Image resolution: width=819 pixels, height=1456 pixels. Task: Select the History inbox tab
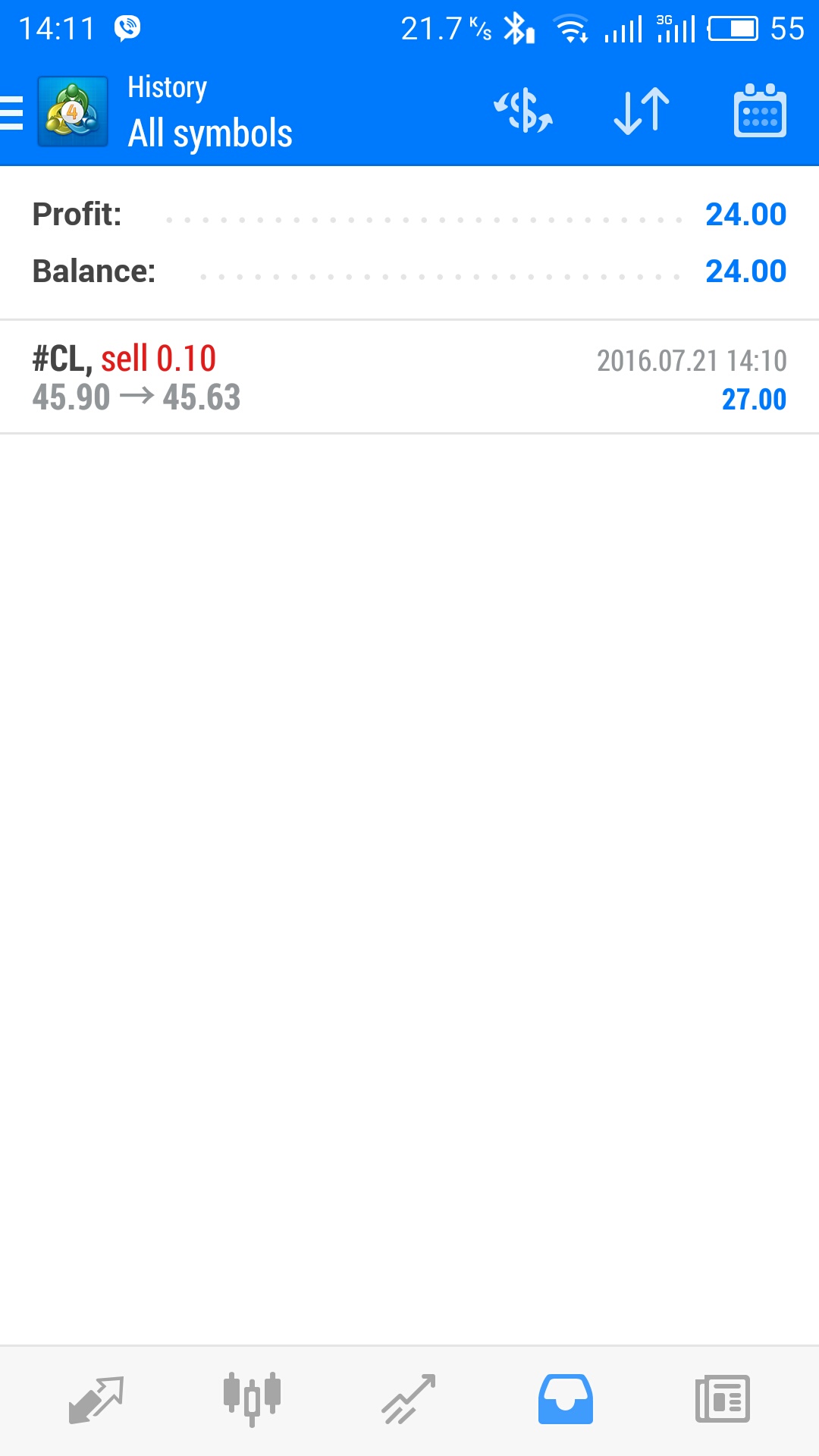tap(566, 1399)
